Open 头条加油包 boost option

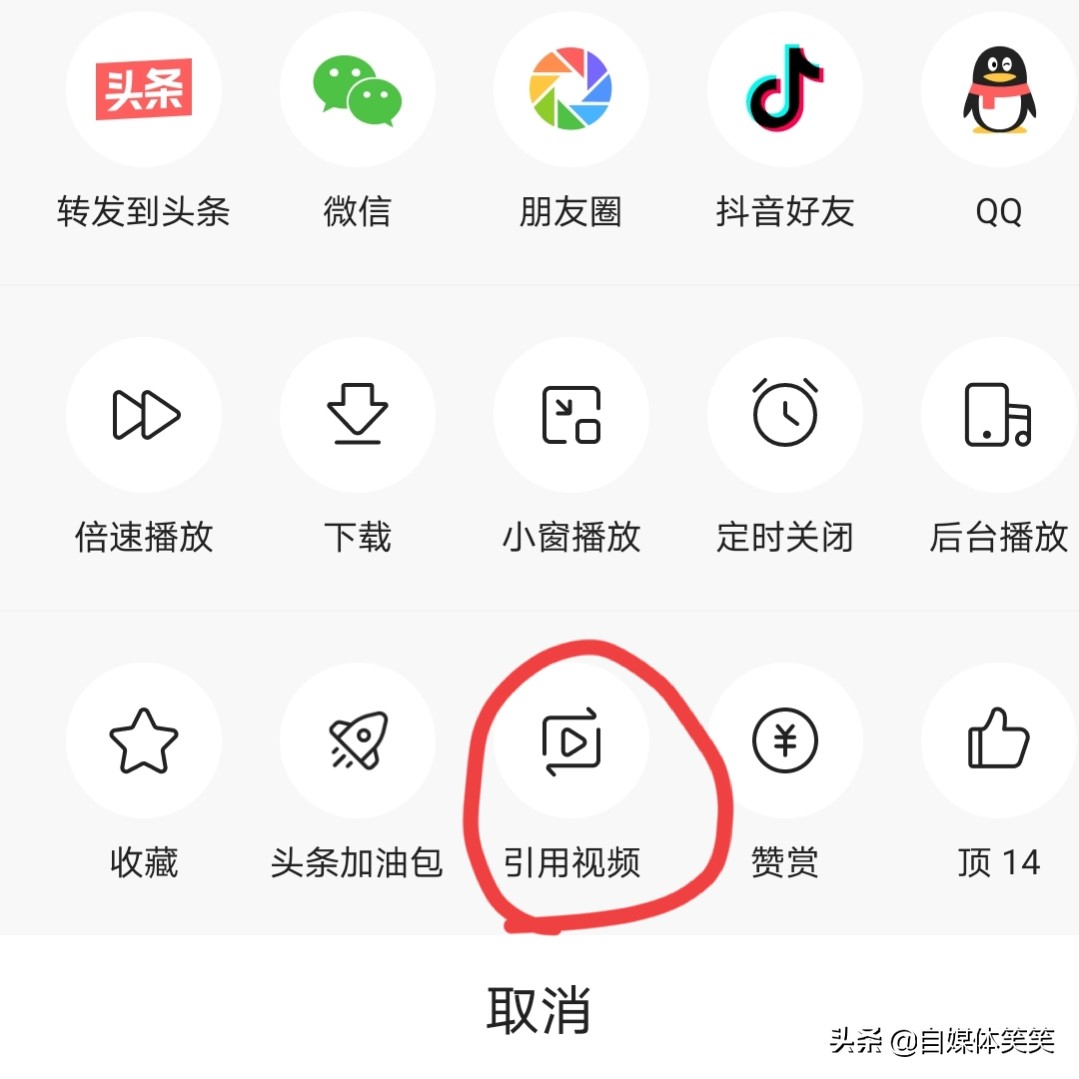(x=357, y=741)
